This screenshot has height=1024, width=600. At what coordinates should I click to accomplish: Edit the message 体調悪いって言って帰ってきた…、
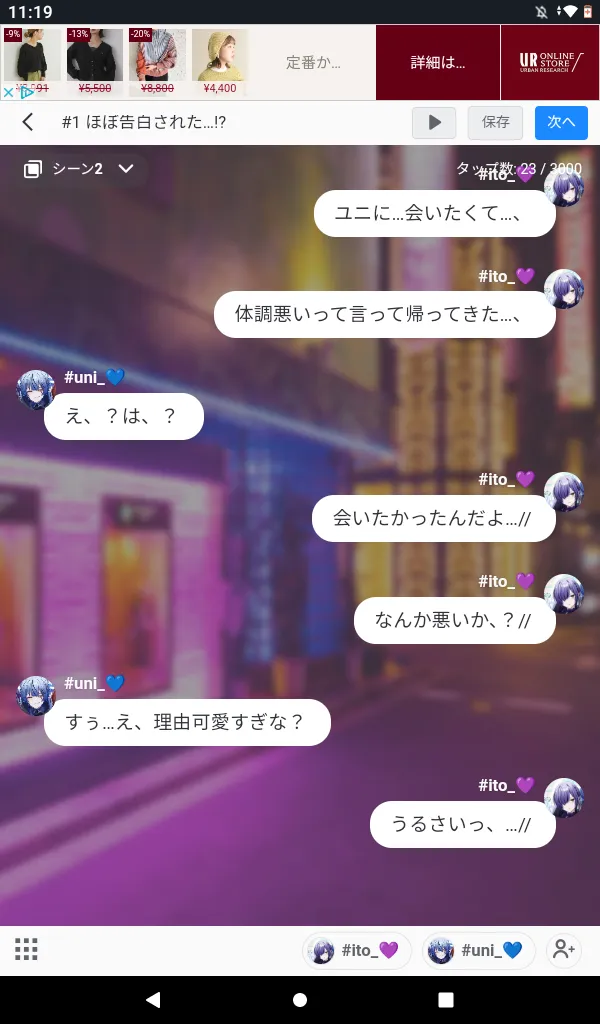(x=385, y=314)
